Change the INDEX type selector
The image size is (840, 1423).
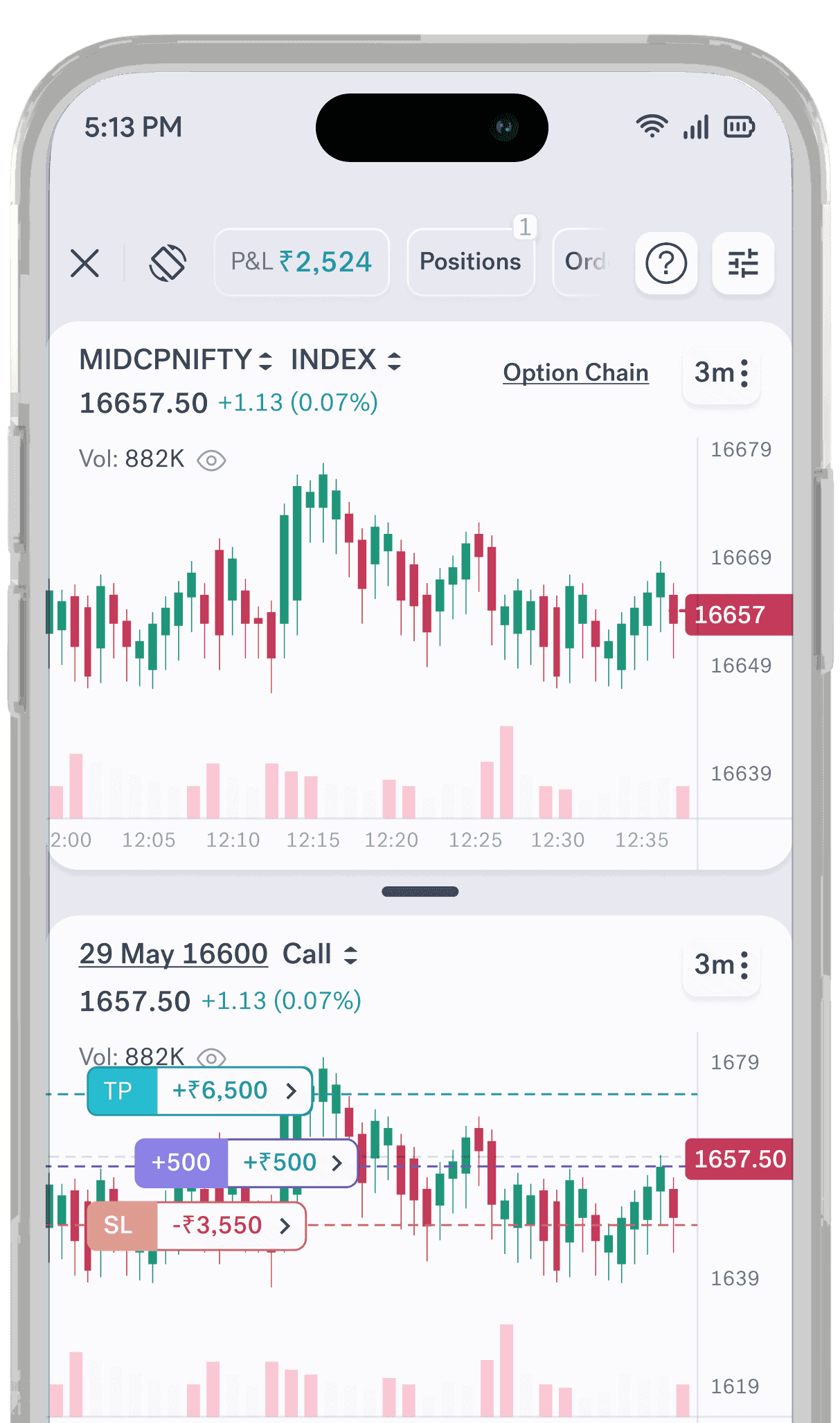click(346, 360)
